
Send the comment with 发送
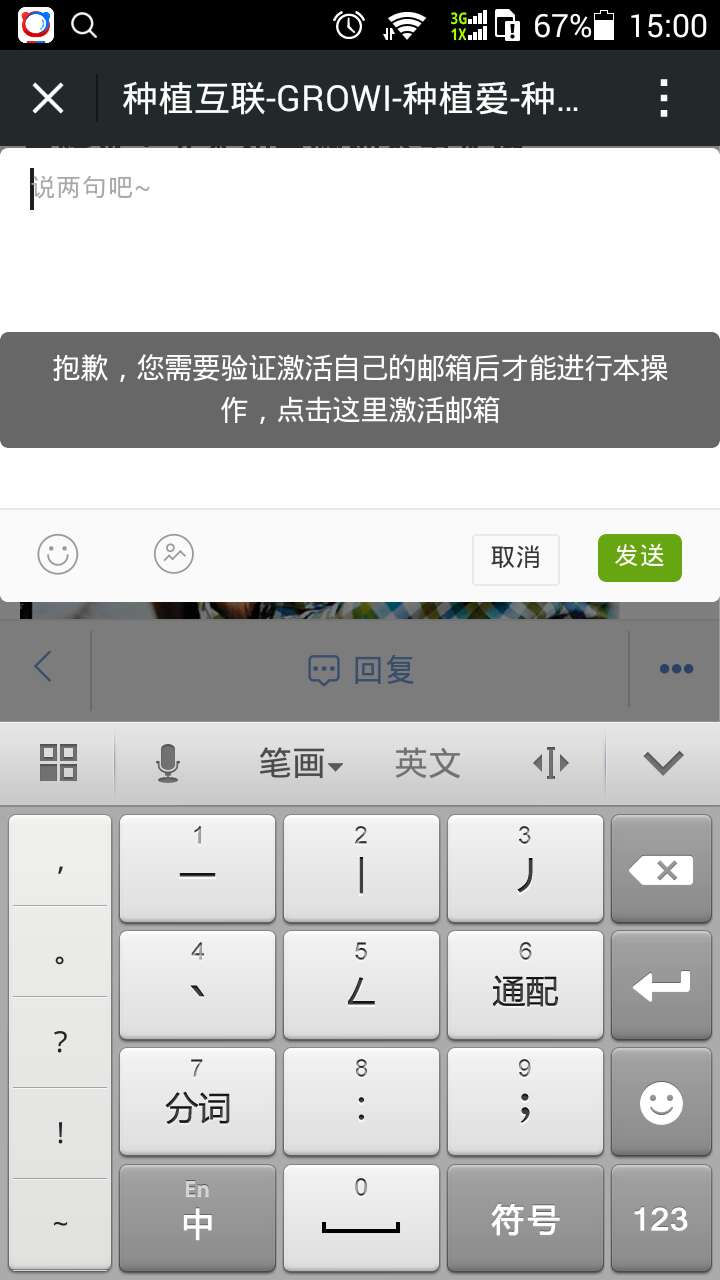pyautogui.click(x=639, y=557)
